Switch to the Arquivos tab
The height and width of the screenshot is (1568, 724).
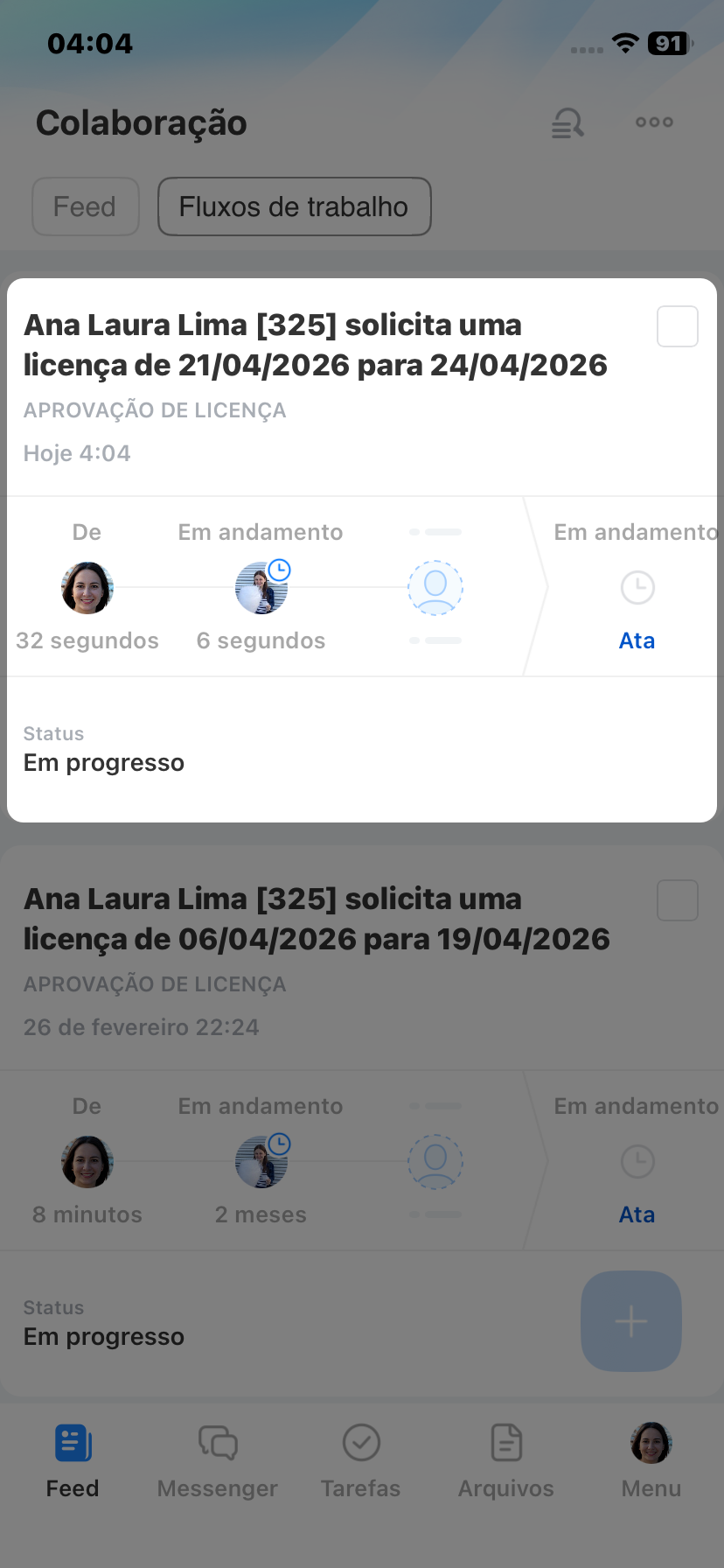[506, 1459]
